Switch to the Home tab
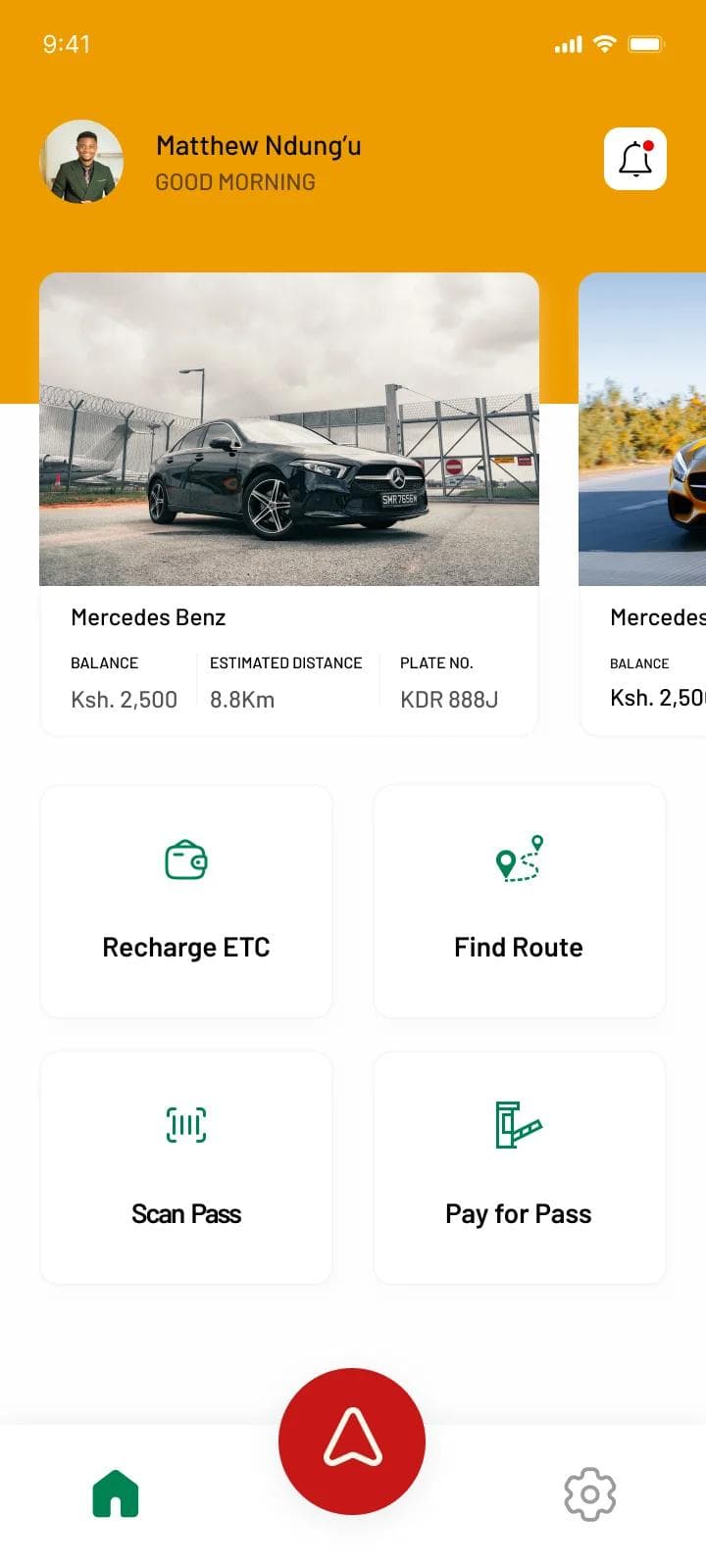 [x=116, y=1494]
